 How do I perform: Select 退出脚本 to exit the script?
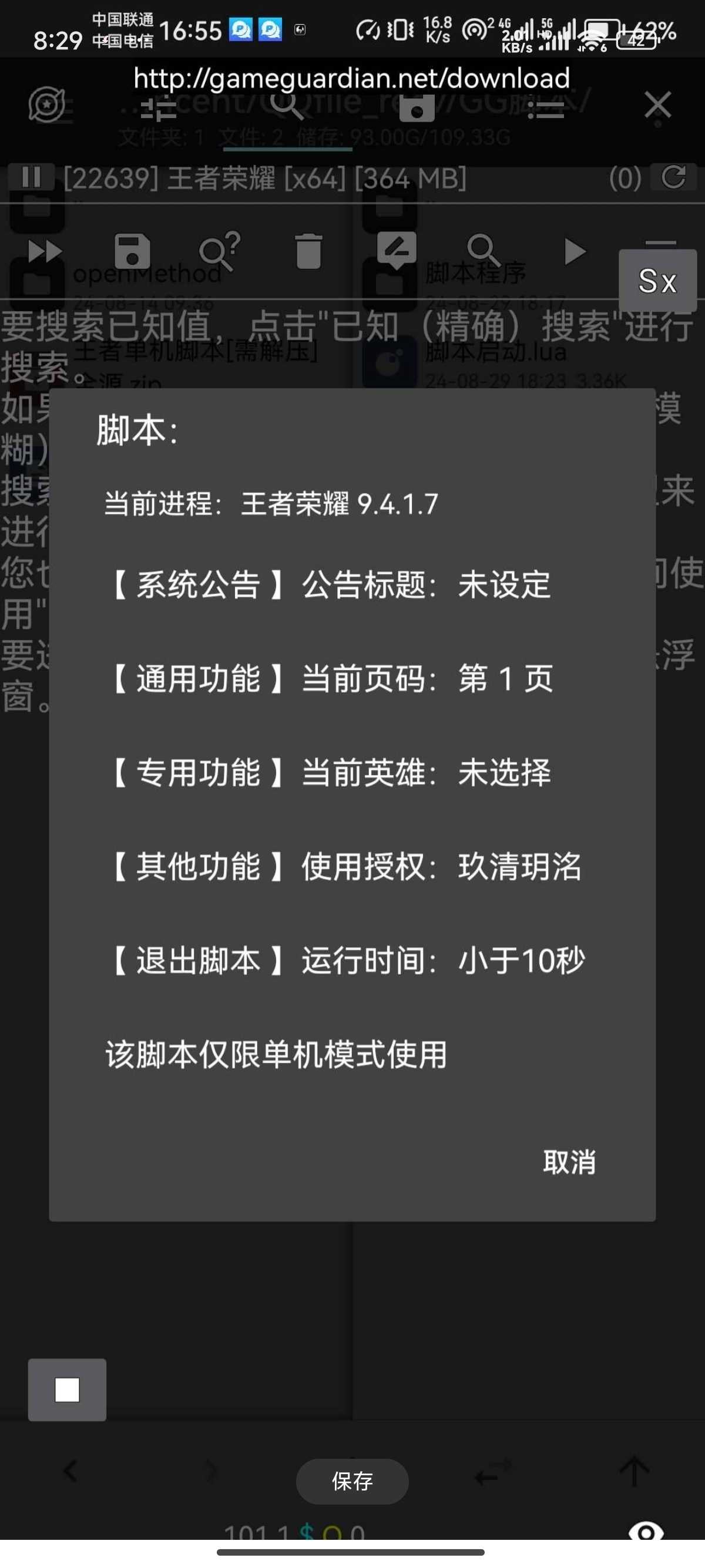[347, 960]
